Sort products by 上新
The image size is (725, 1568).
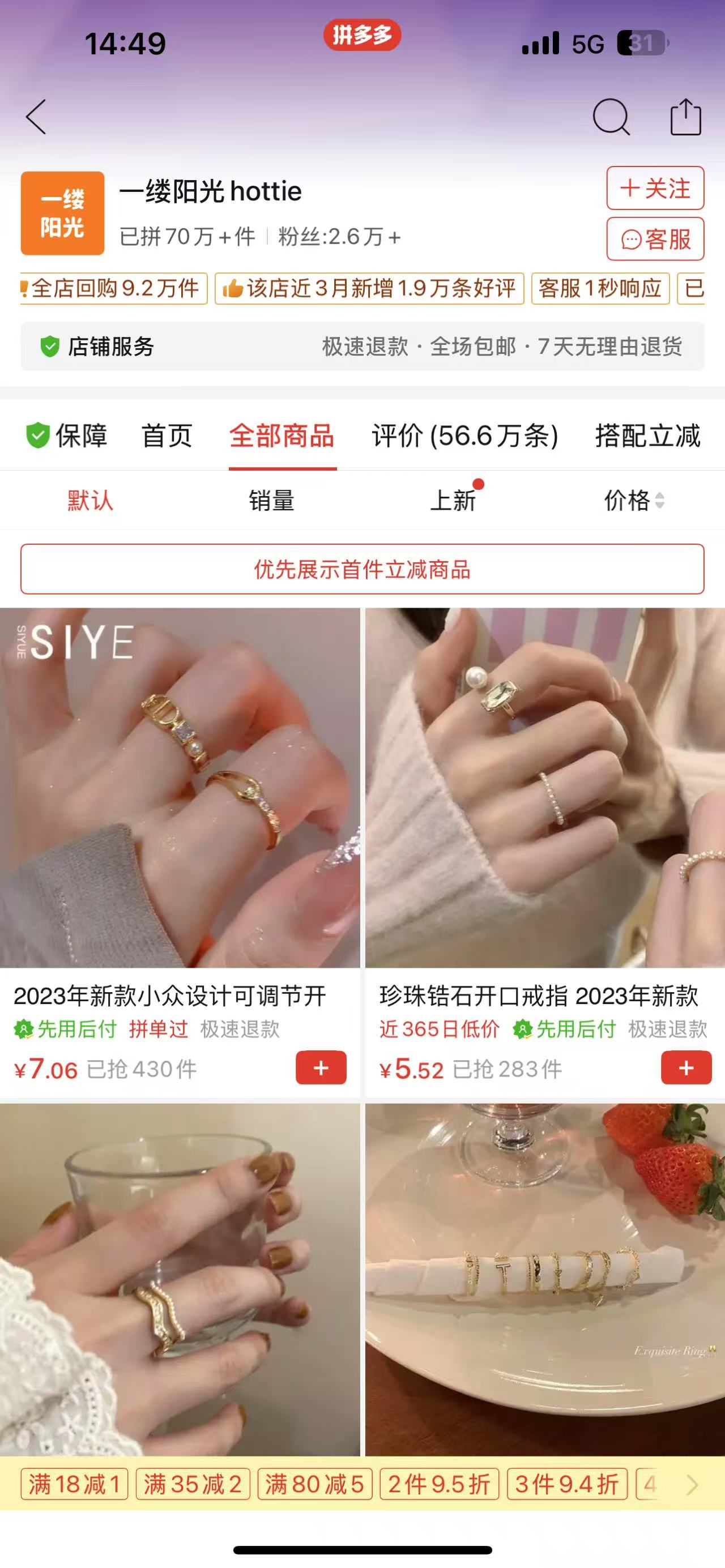pyautogui.click(x=453, y=501)
